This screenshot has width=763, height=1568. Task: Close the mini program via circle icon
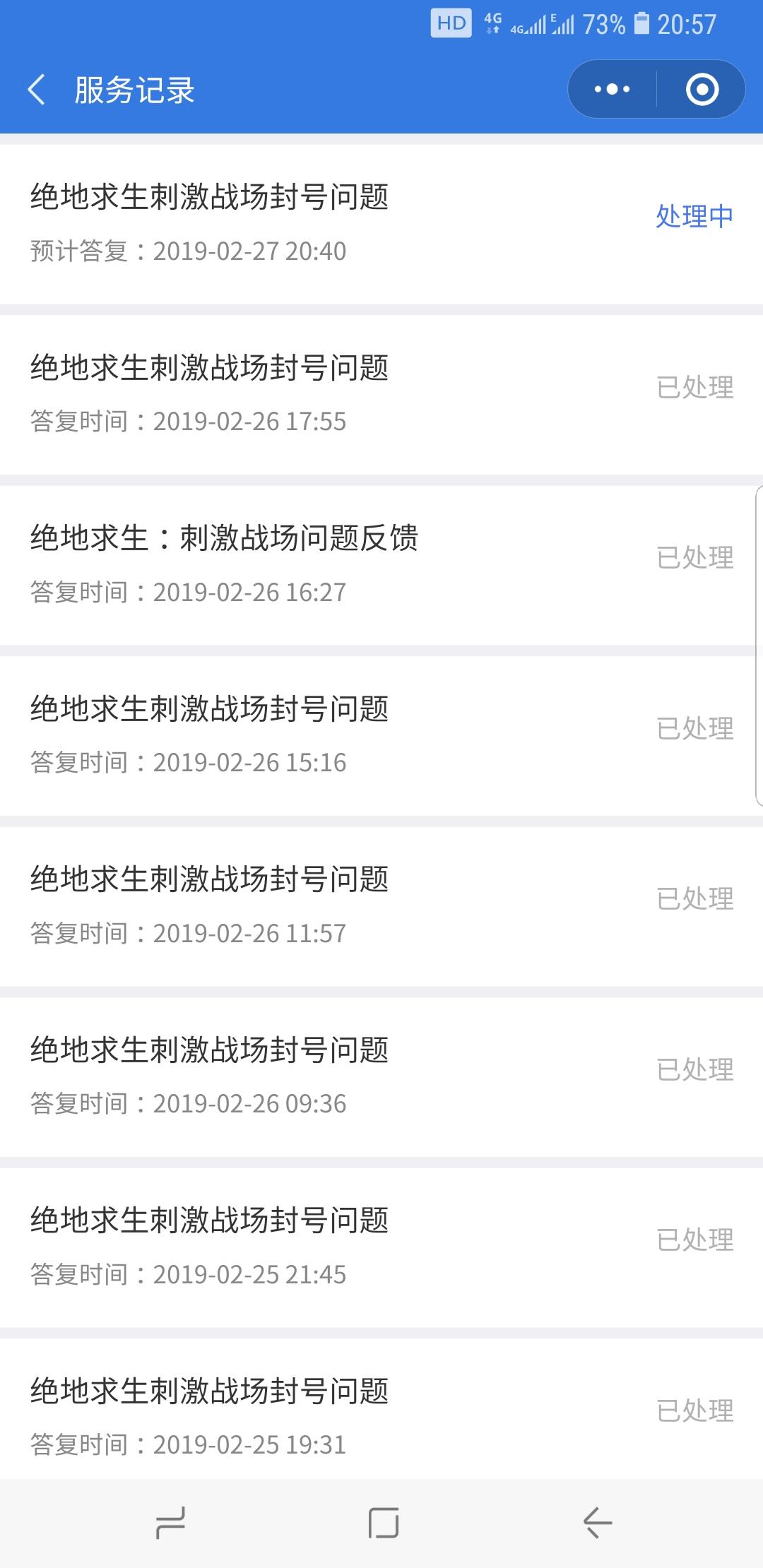click(x=702, y=89)
